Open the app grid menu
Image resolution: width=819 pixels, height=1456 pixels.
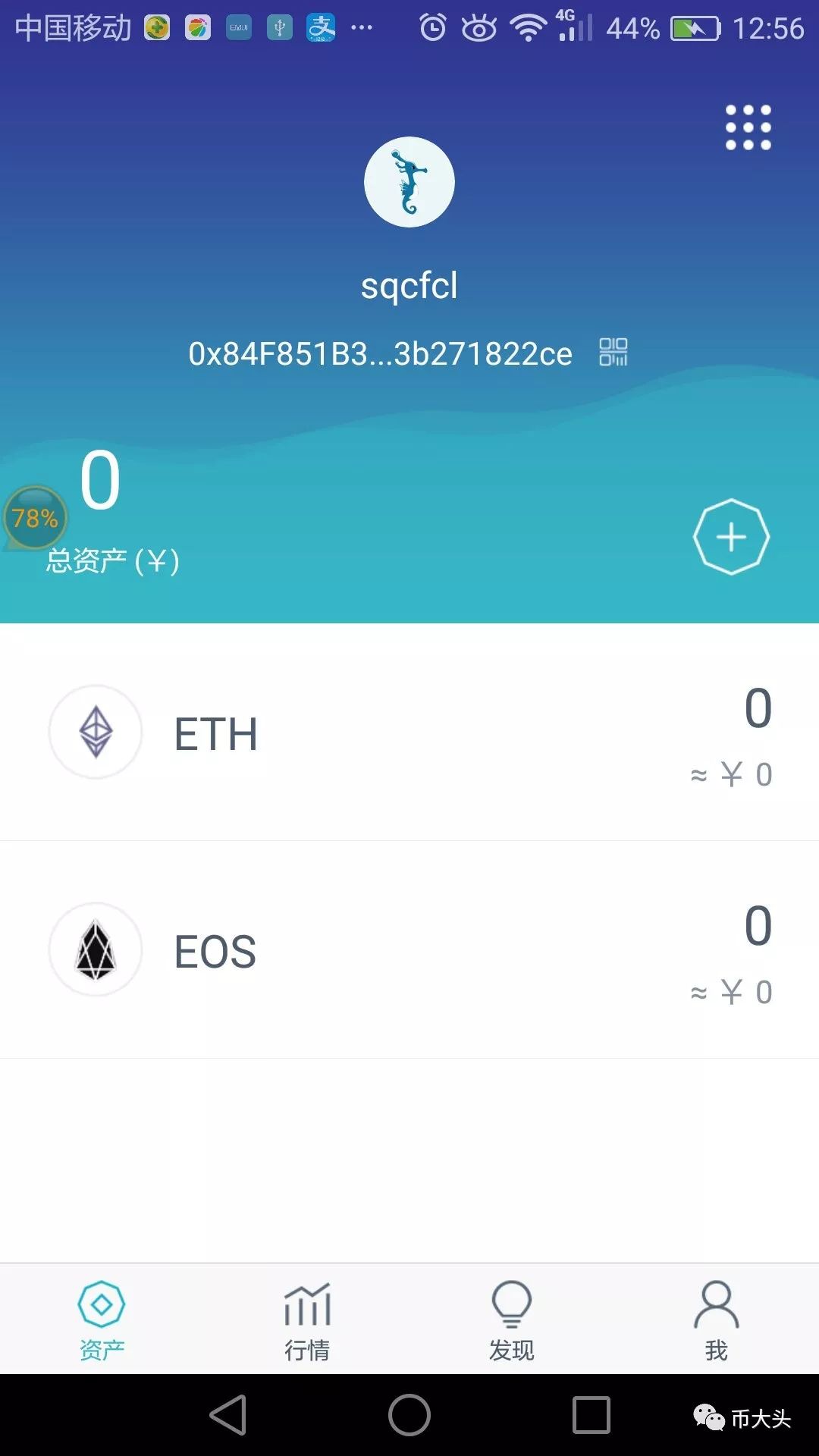tap(748, 127)
